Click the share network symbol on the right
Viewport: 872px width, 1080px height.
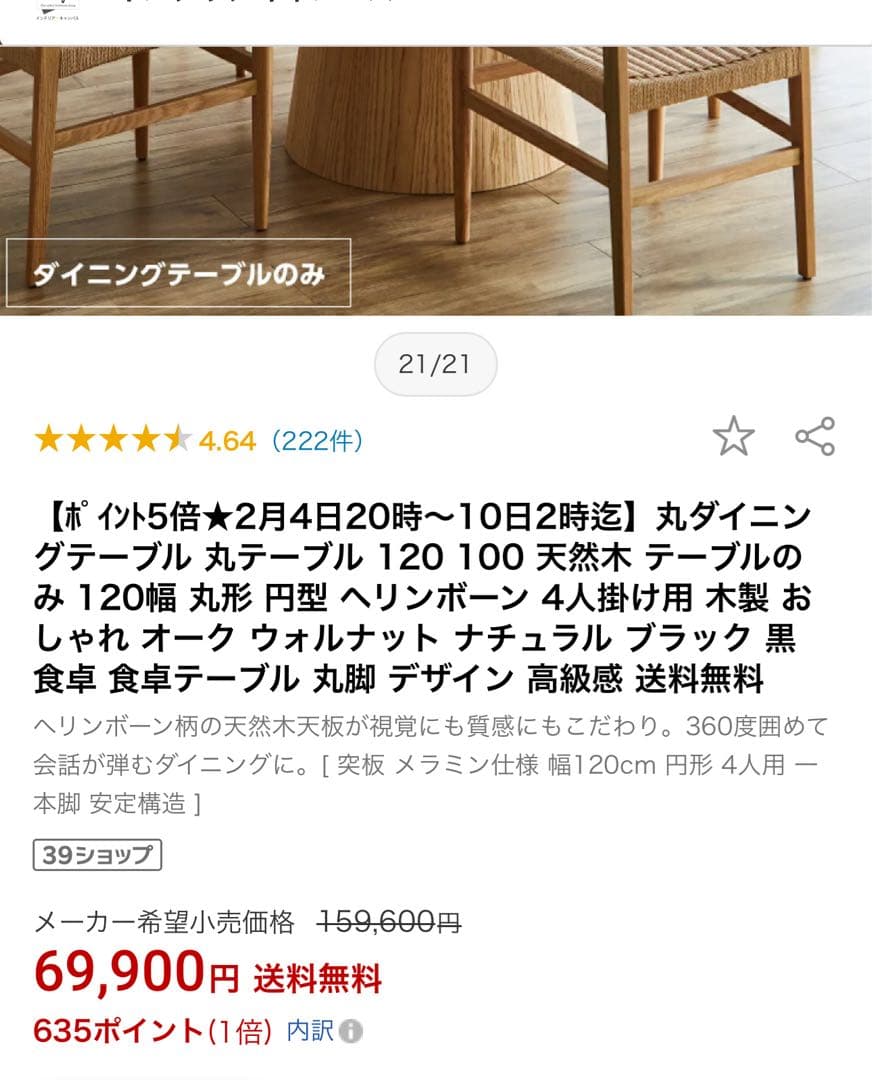pos(816,434)
